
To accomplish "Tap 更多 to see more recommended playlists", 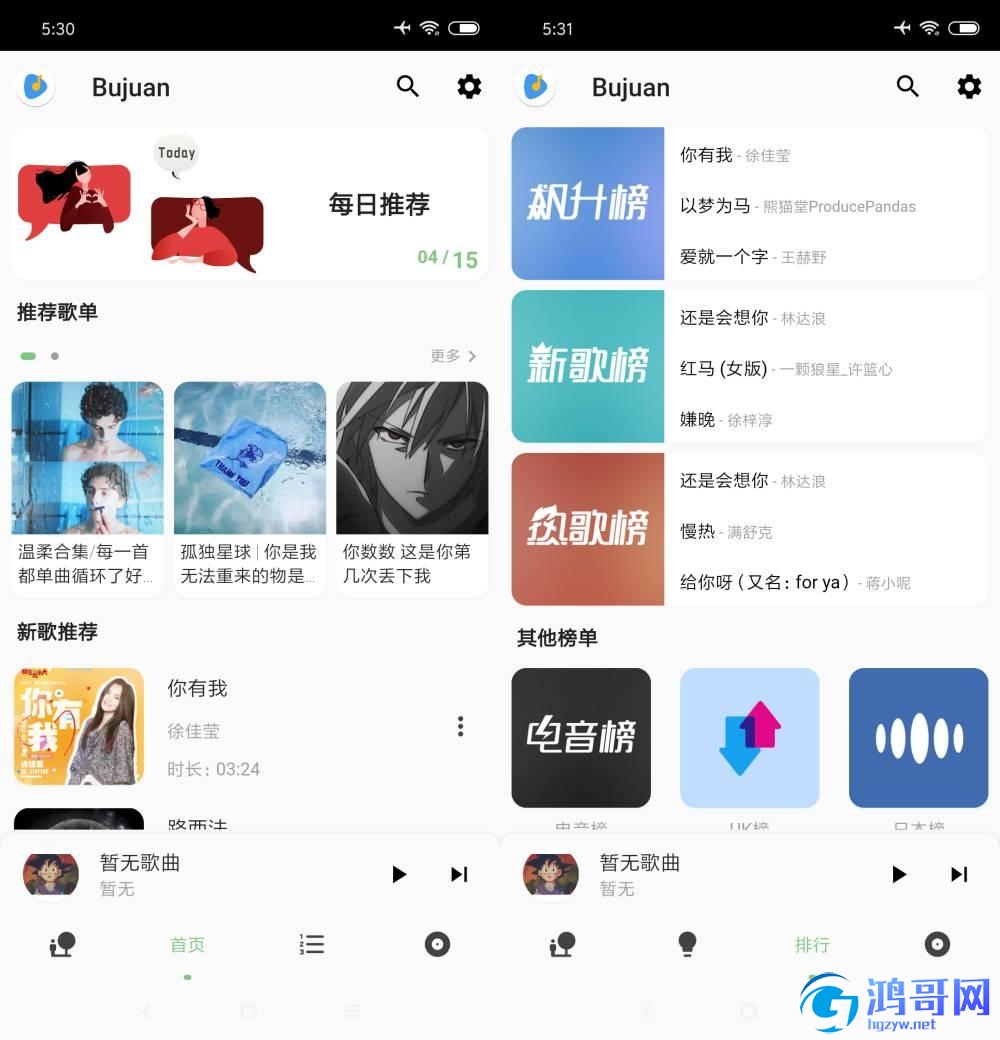I will coord(453,356).
